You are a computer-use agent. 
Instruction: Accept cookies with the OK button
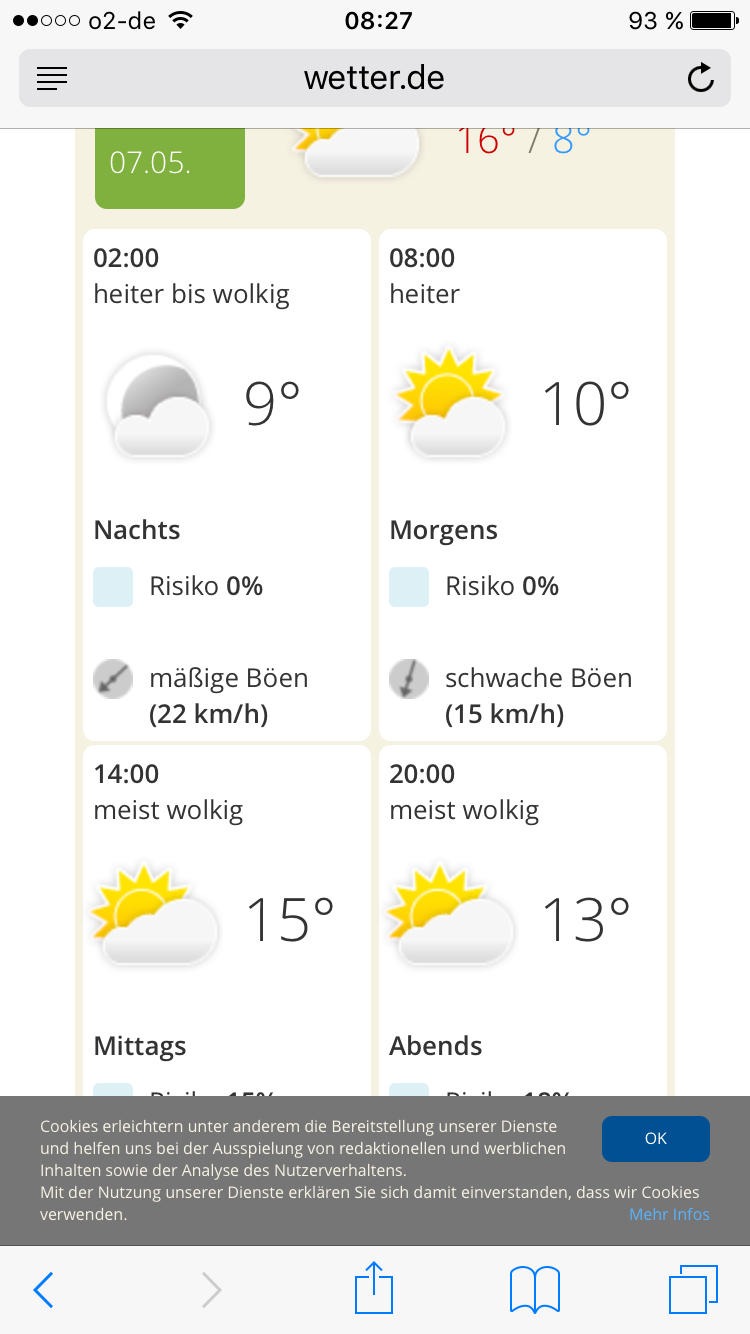pyautogui.click(x=655, y=1139)
